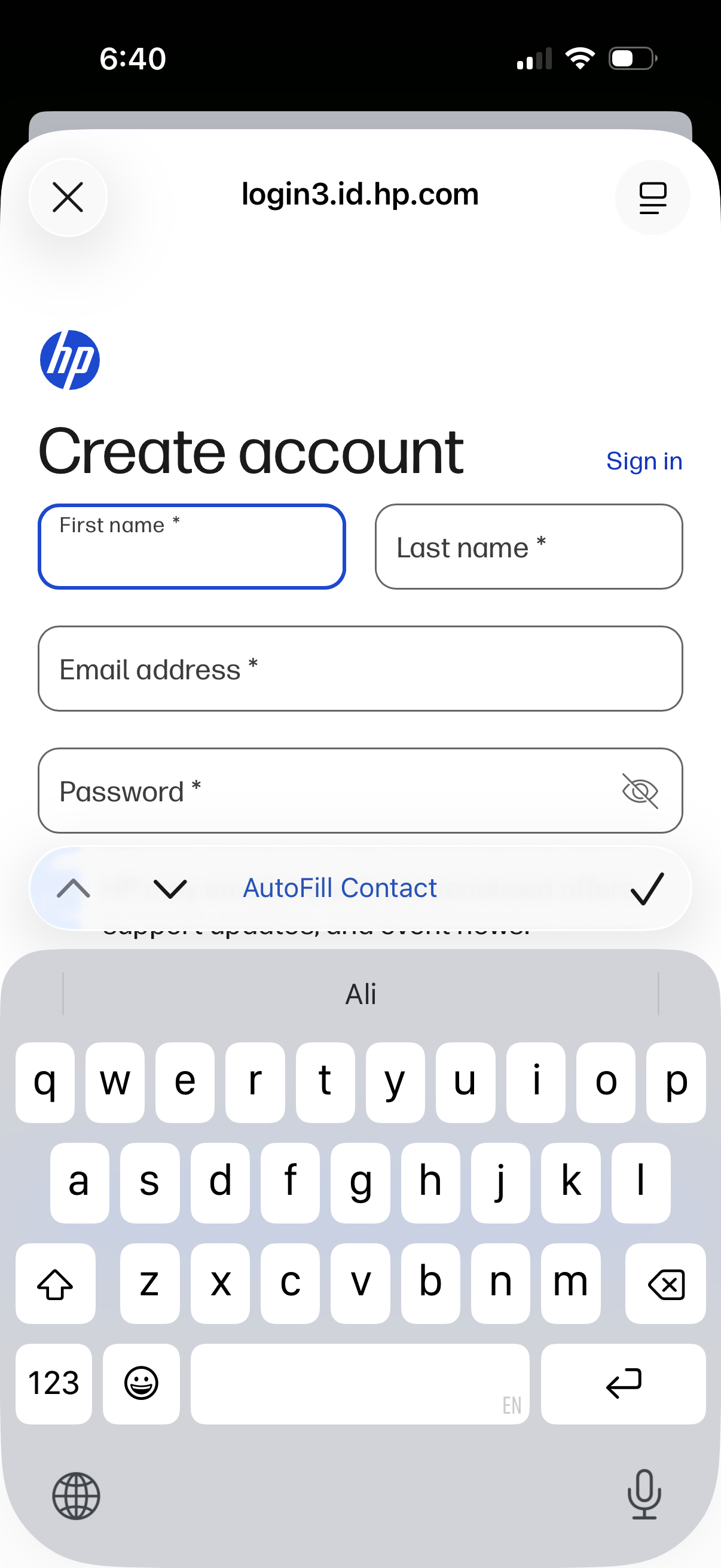
Task: Tap the return key
Action: (624, 1383)
